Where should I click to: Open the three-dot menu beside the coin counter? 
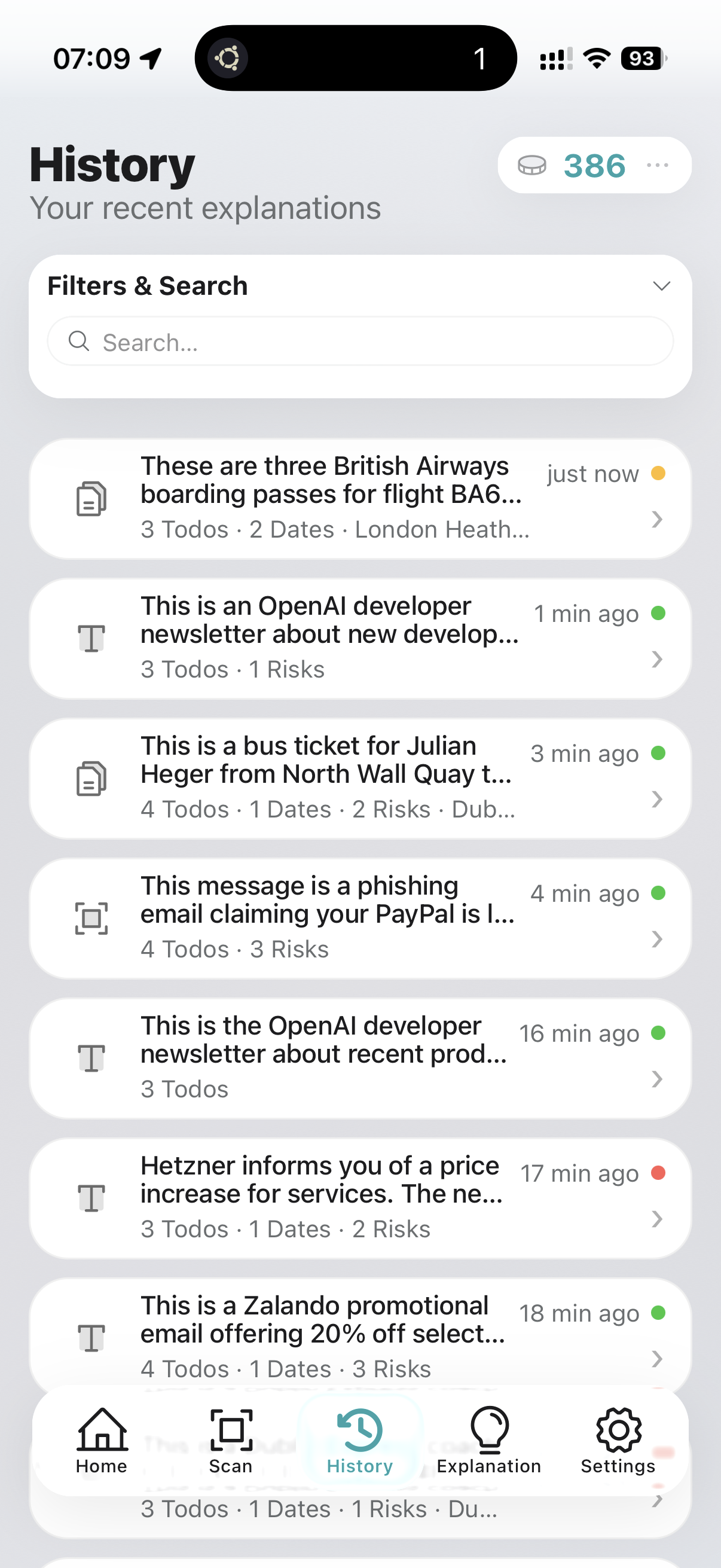pos(659,164)
